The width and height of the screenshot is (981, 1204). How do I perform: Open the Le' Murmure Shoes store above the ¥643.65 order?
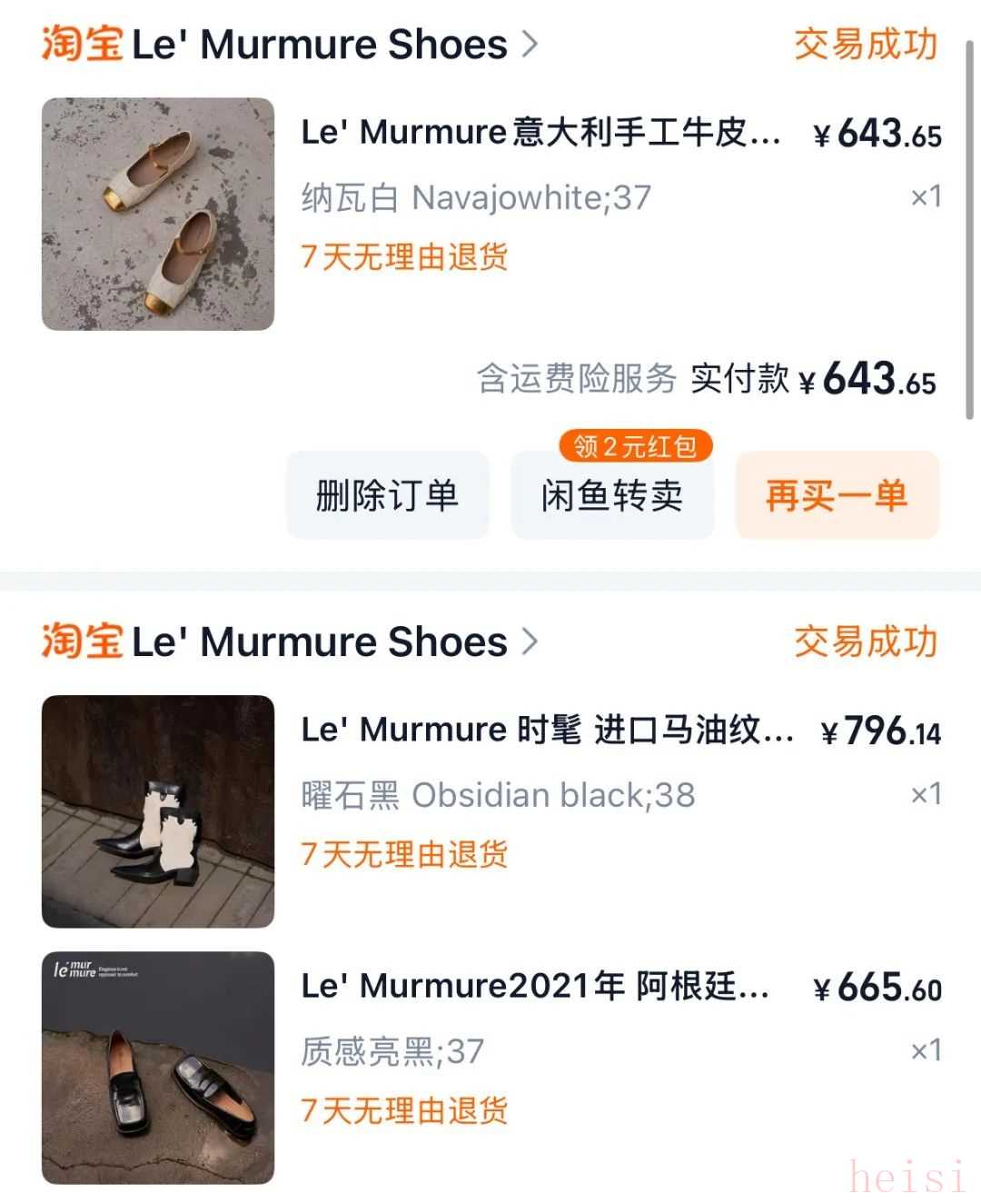click(x=320, y=45)
